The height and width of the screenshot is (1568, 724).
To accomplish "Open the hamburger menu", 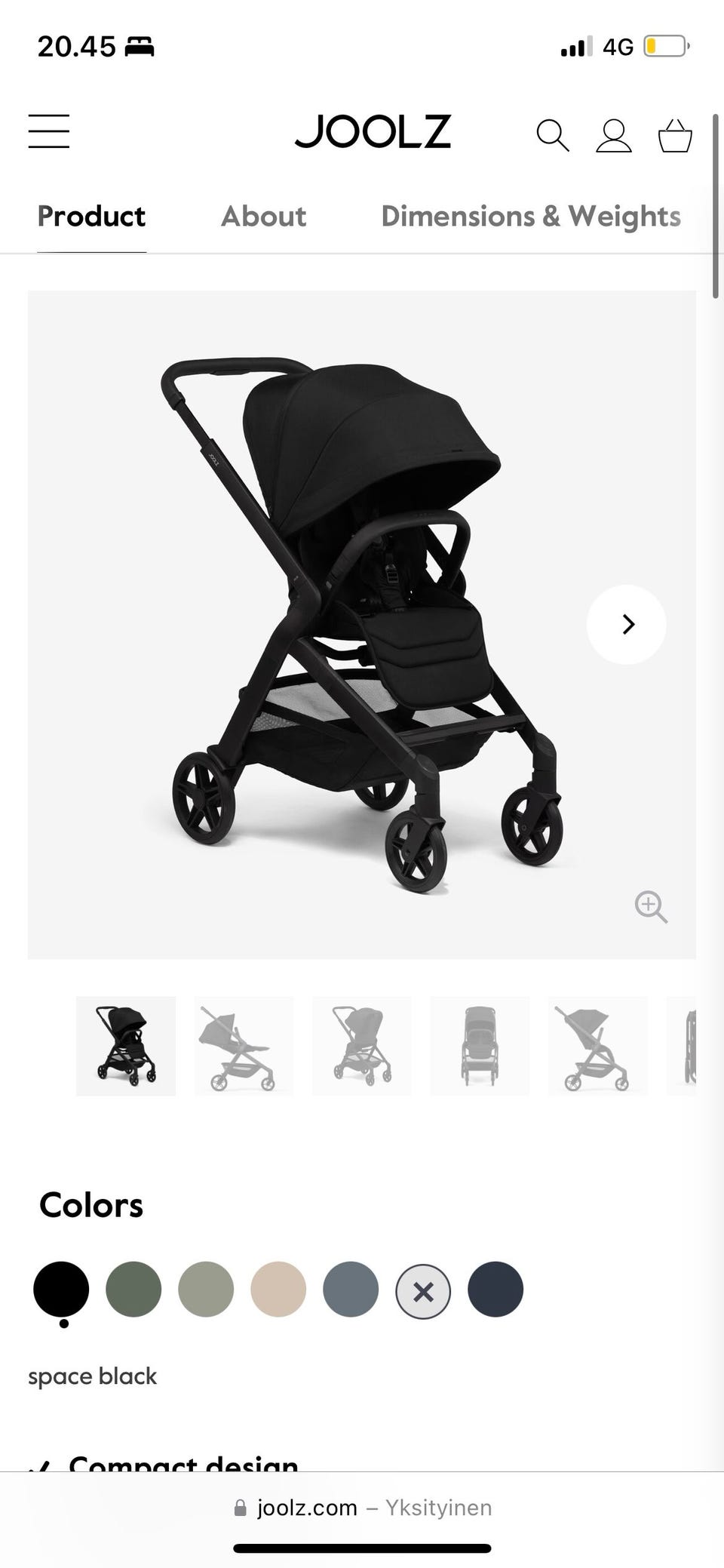I will 49,131.
